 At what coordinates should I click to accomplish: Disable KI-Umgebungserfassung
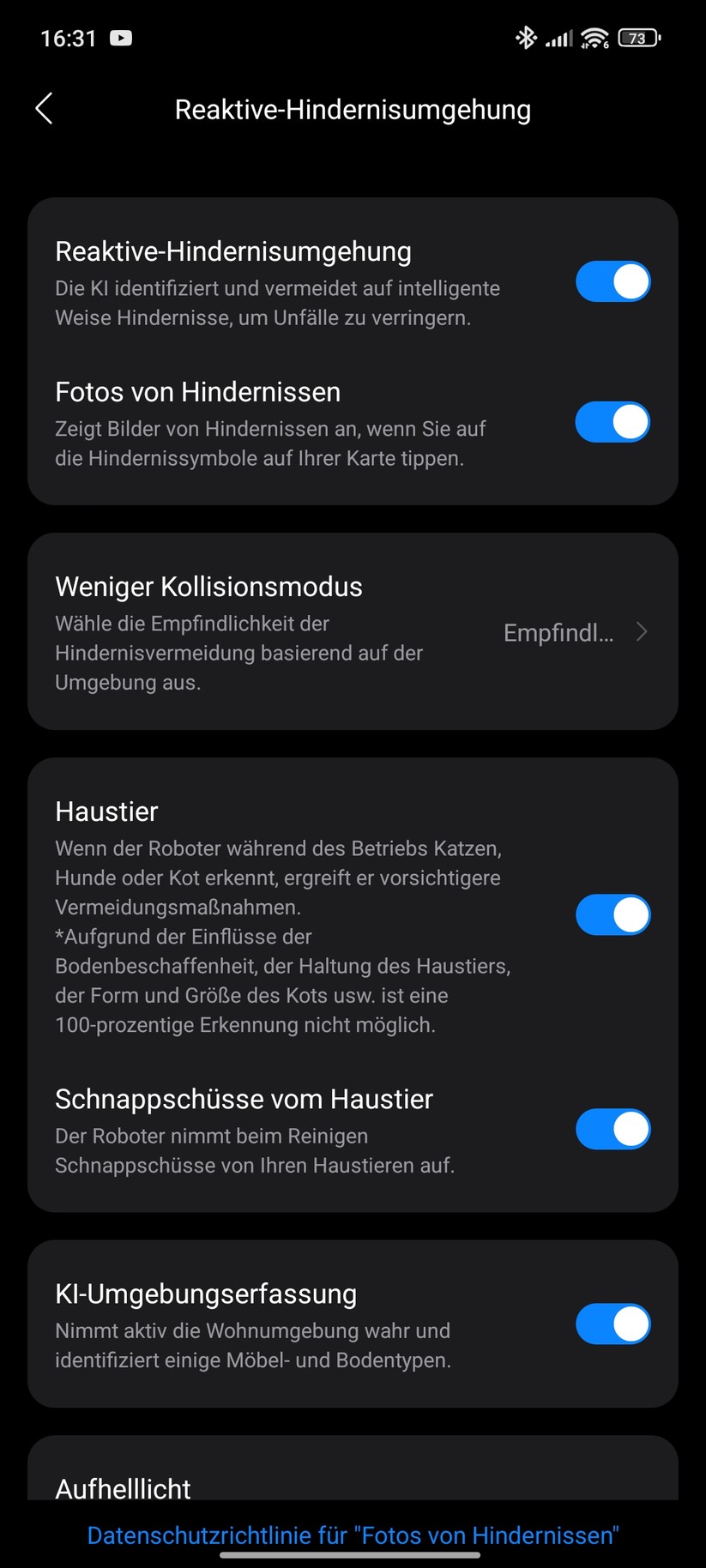612,1324
